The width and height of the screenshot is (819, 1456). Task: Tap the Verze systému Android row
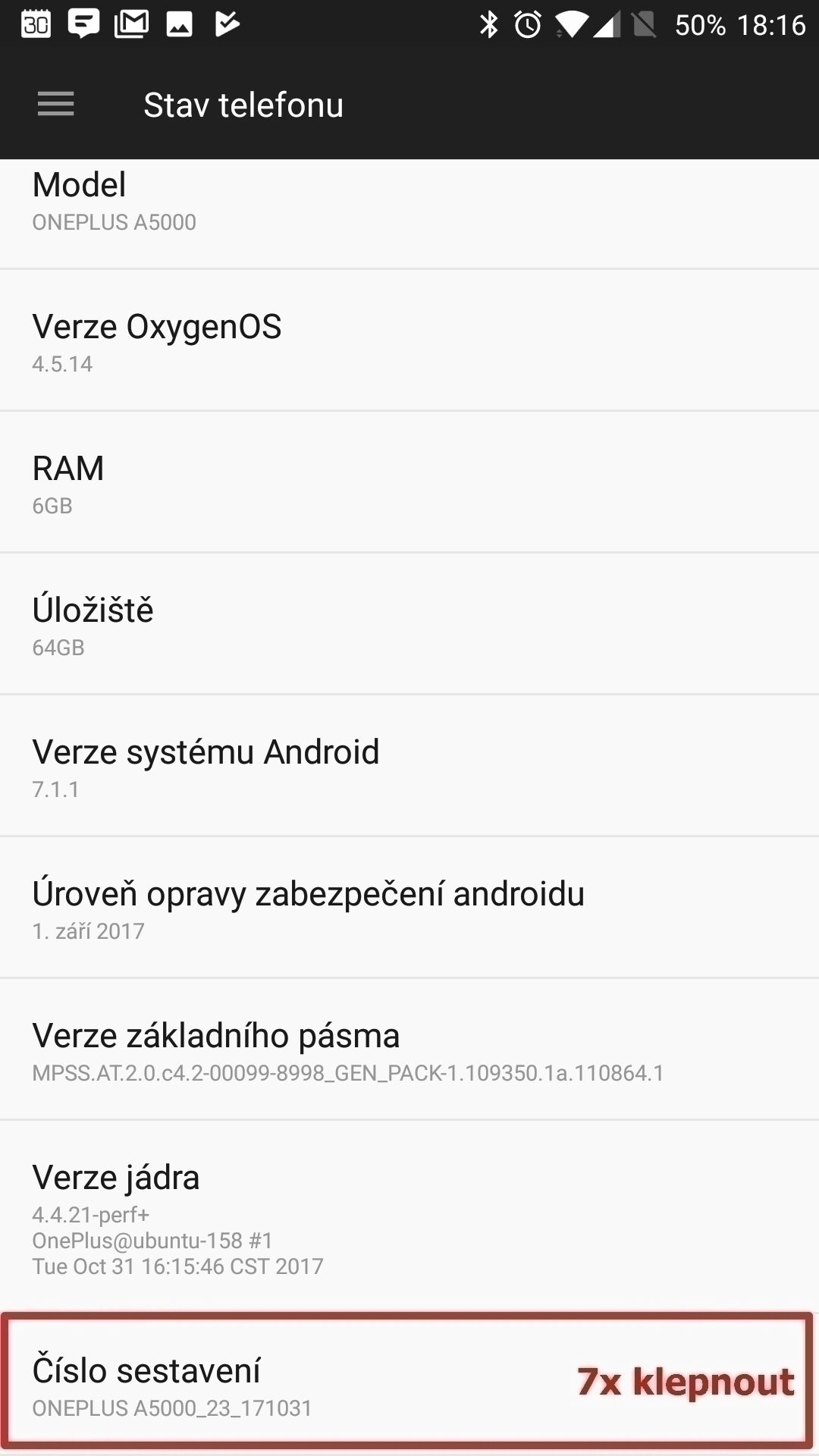[x=409, y=765]
